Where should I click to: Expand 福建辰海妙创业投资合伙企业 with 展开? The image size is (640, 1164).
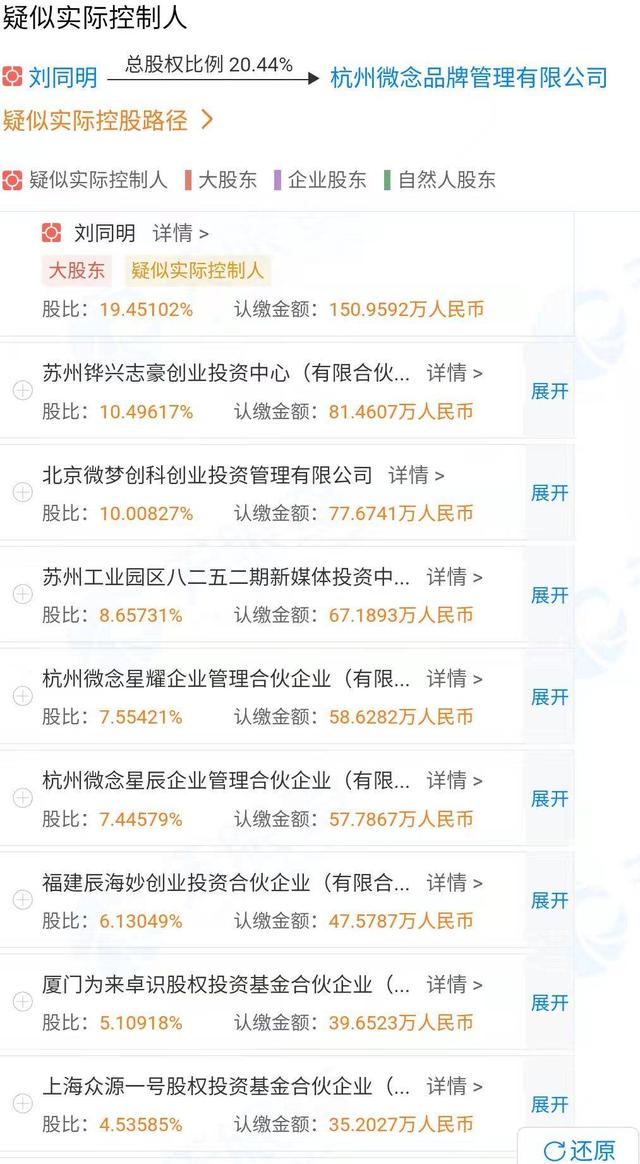point(549,902)
